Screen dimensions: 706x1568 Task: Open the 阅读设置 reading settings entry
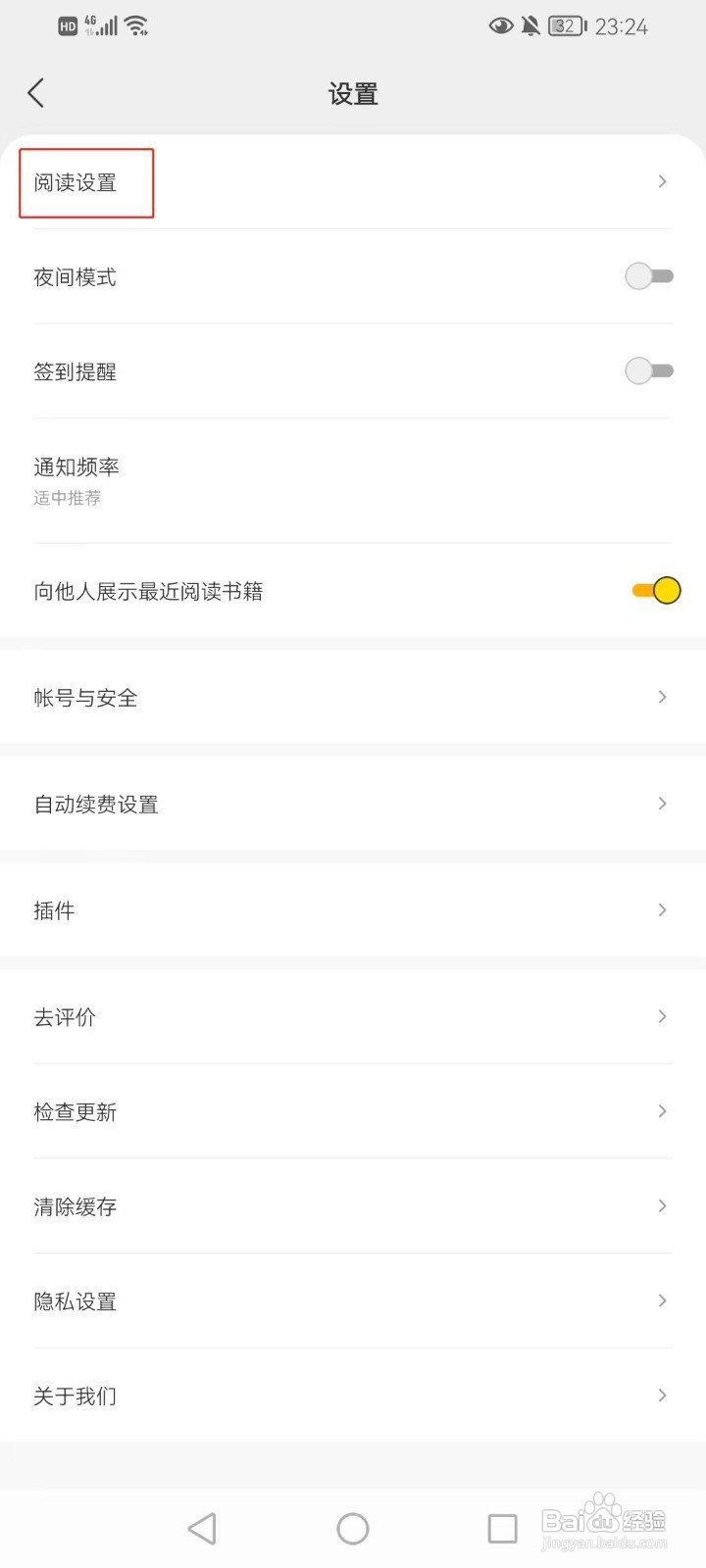(x=85, y=181)
